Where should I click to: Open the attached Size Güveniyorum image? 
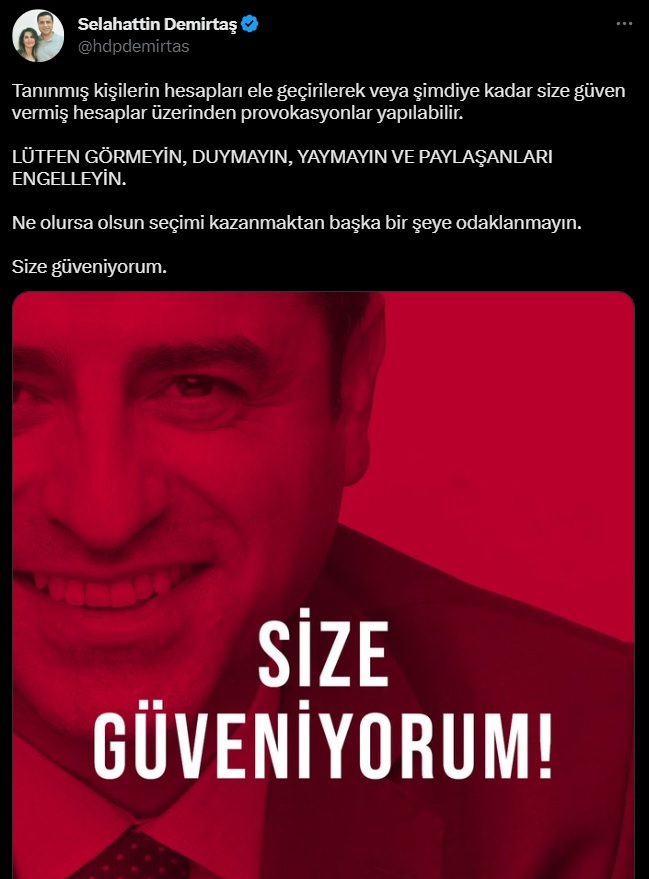(x=323, y=585)
